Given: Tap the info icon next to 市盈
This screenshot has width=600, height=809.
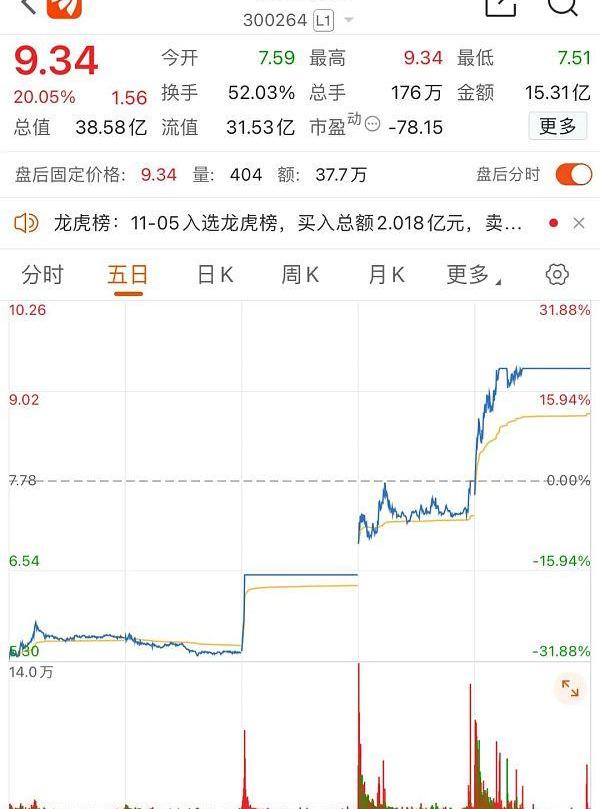Looking at the screenshot, I should tap(372, 125).
